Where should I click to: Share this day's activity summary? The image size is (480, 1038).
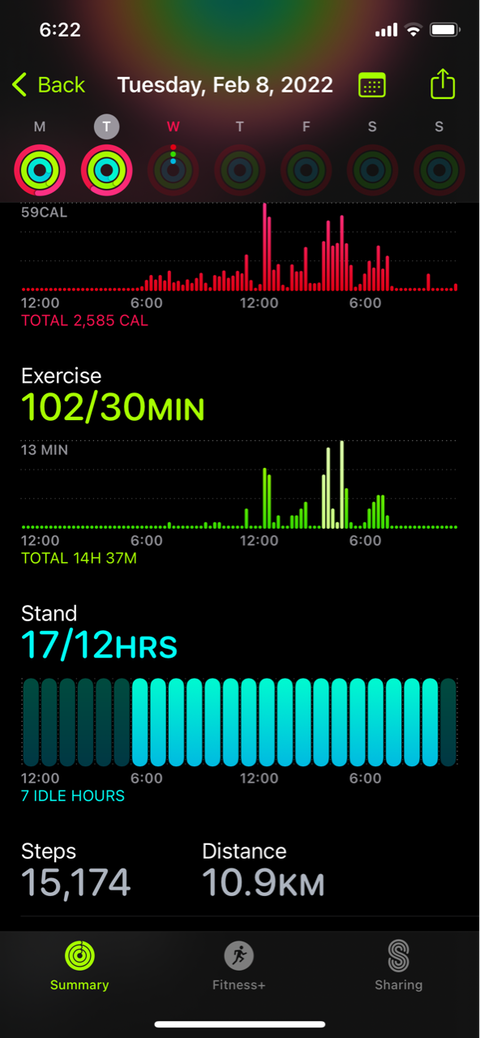click(443, 84)
